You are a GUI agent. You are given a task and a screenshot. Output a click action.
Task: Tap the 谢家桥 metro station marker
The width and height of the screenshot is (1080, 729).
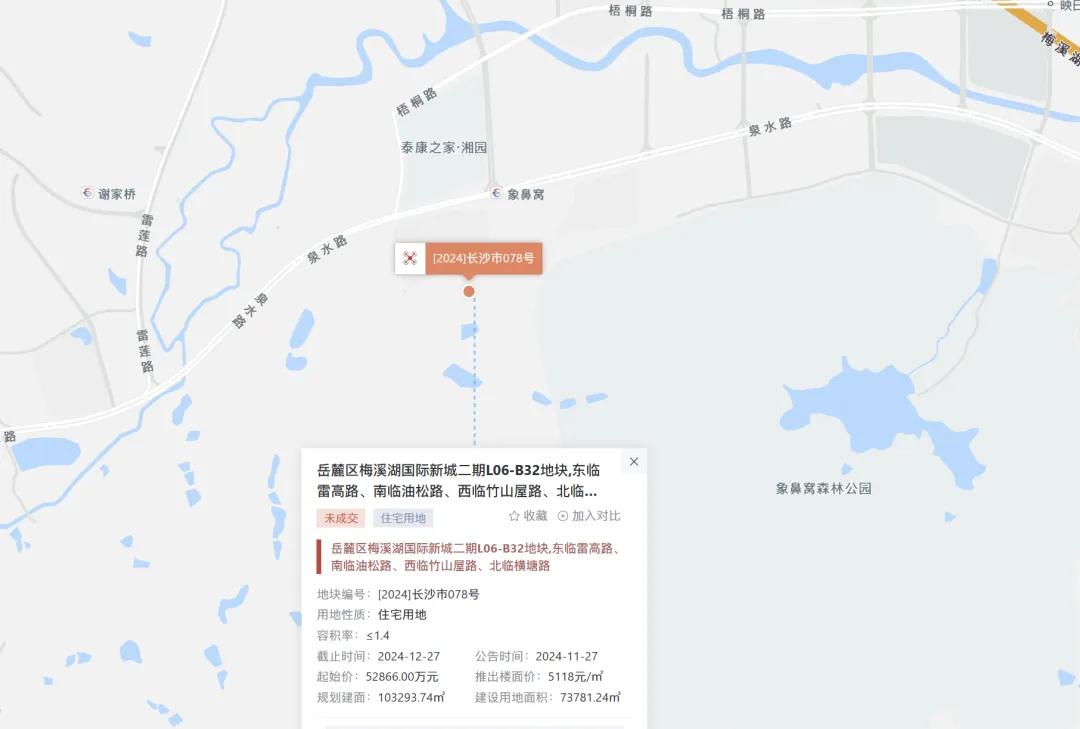tap(88, 193)
